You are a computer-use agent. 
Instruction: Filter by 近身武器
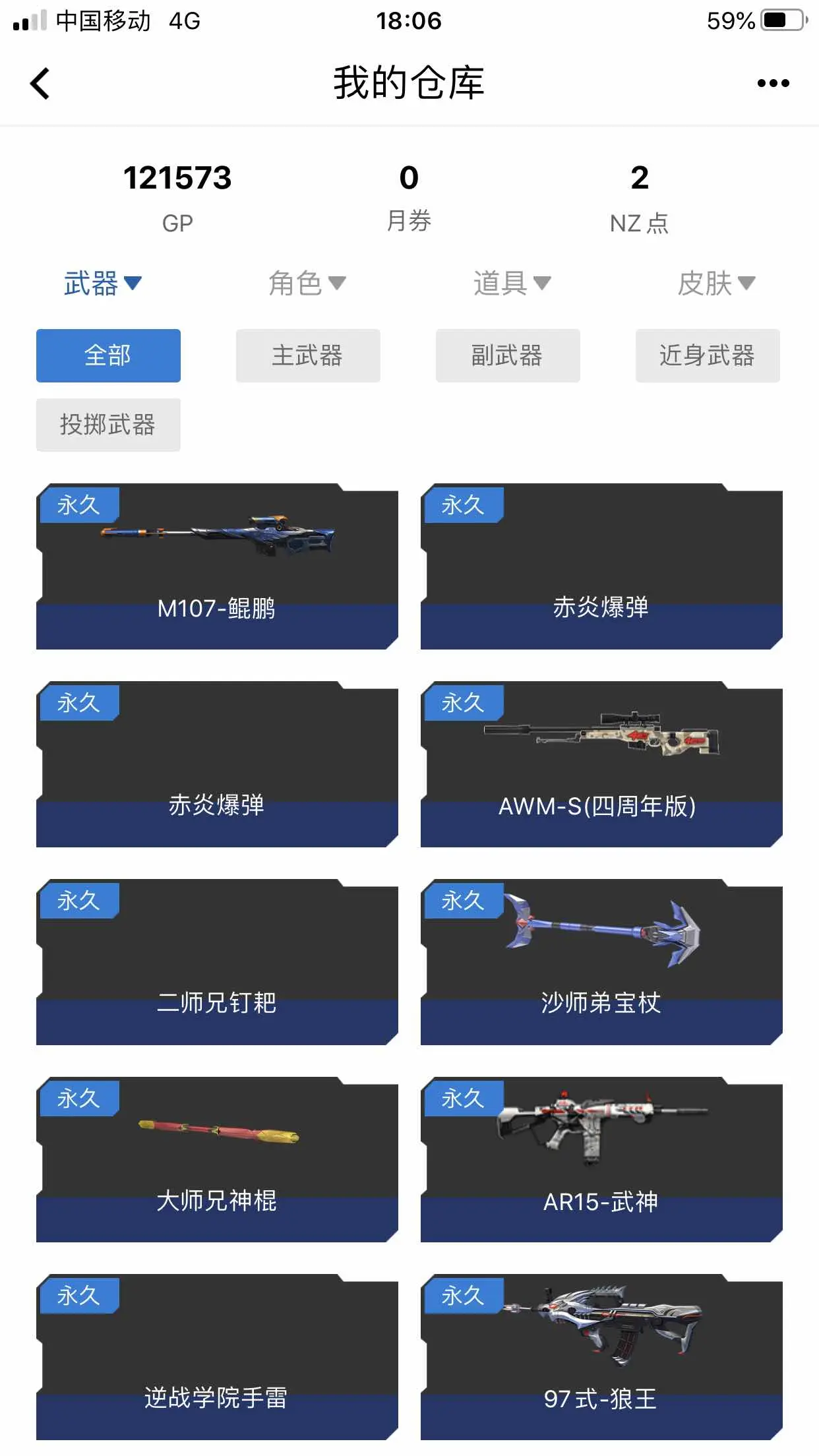[x=708, y=355]
